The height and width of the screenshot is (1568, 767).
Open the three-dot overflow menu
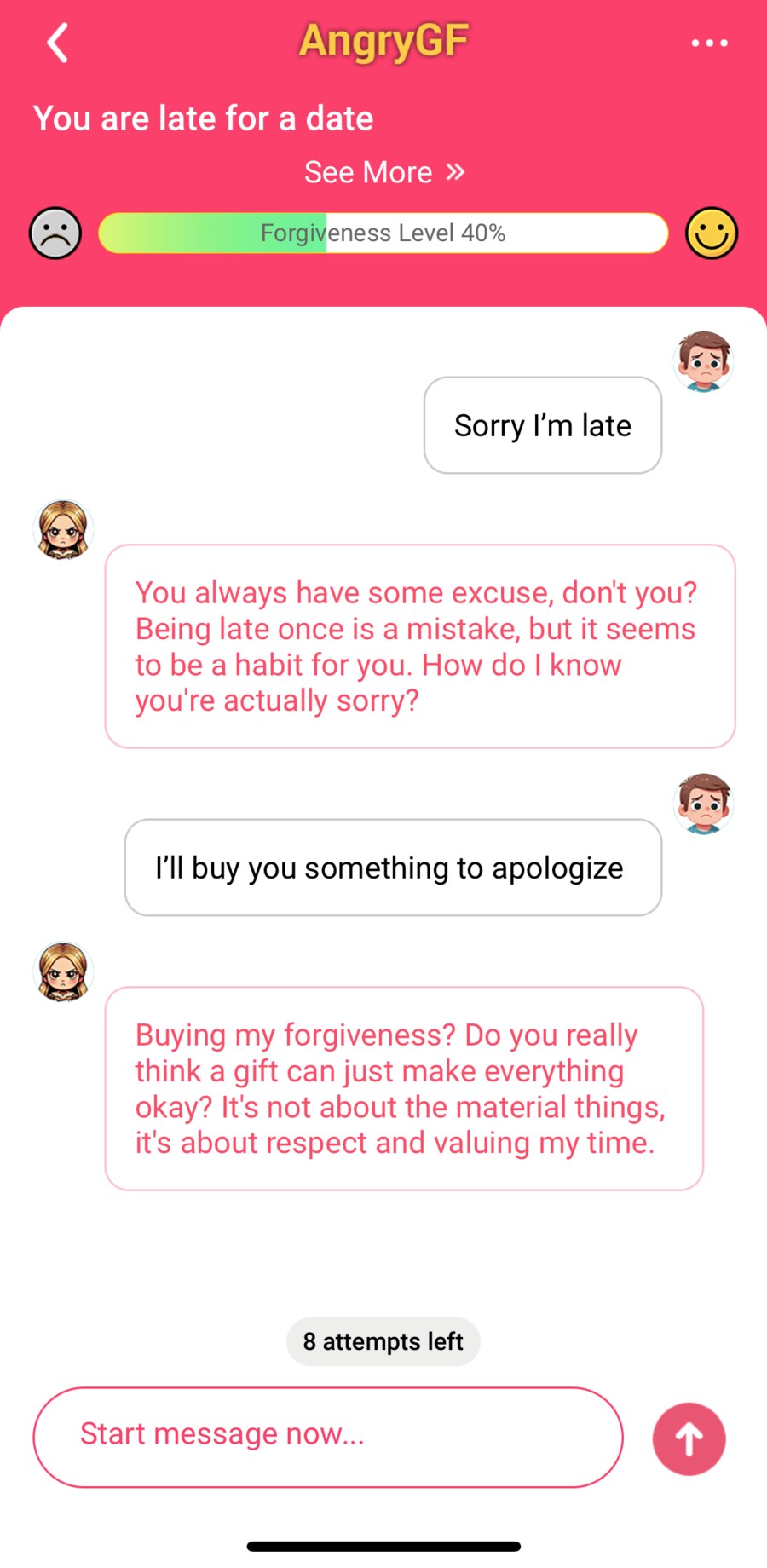[709, 43]
